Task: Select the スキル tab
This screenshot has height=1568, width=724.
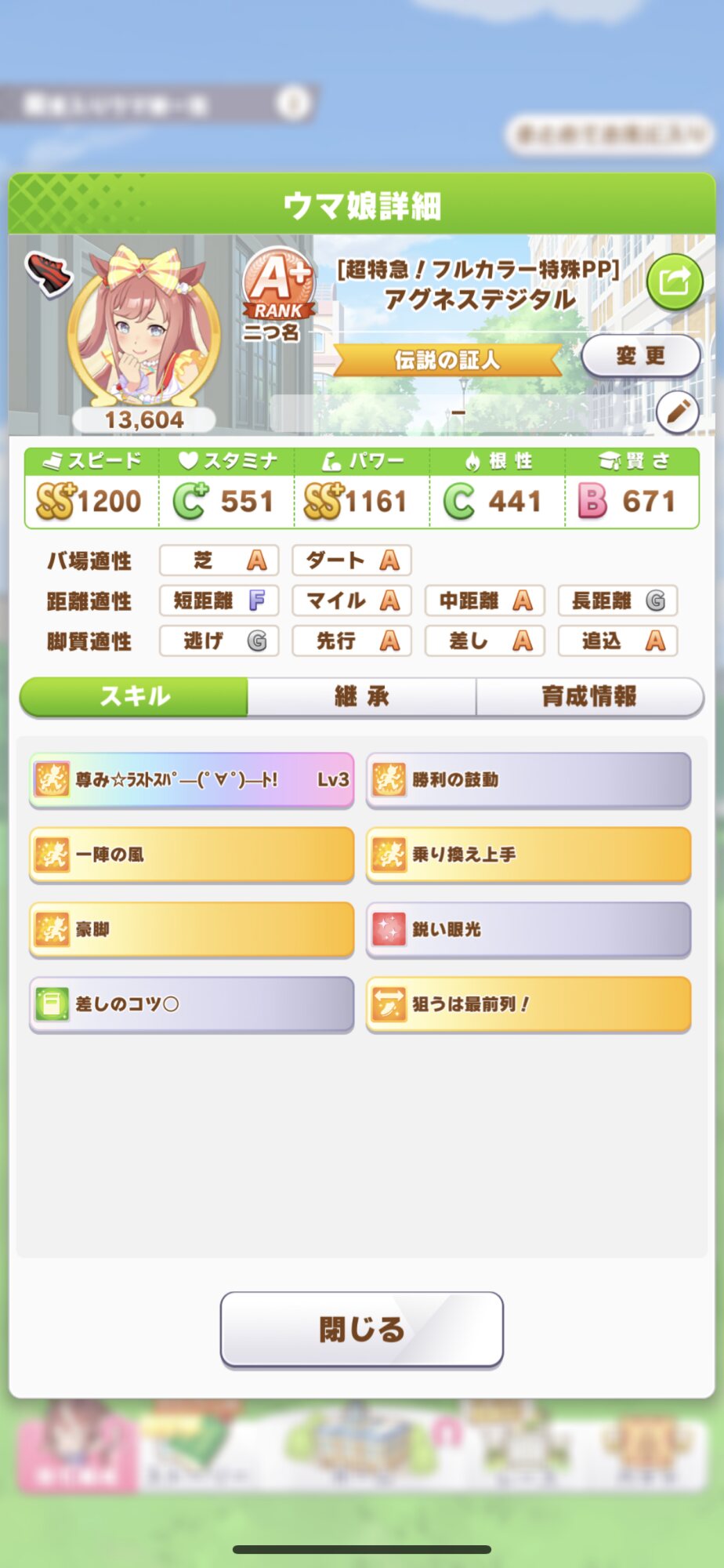Action: [134, 696]
